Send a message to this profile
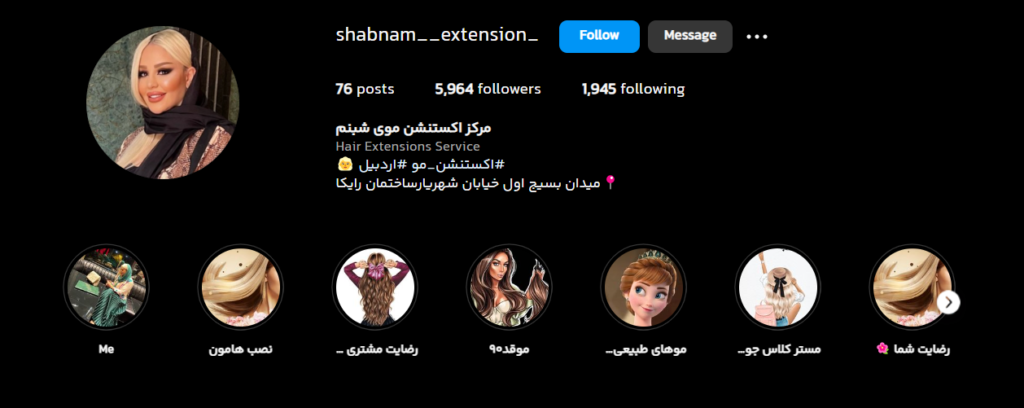The width and height of the screenshot is (1024, 408). tap(690, 36)
